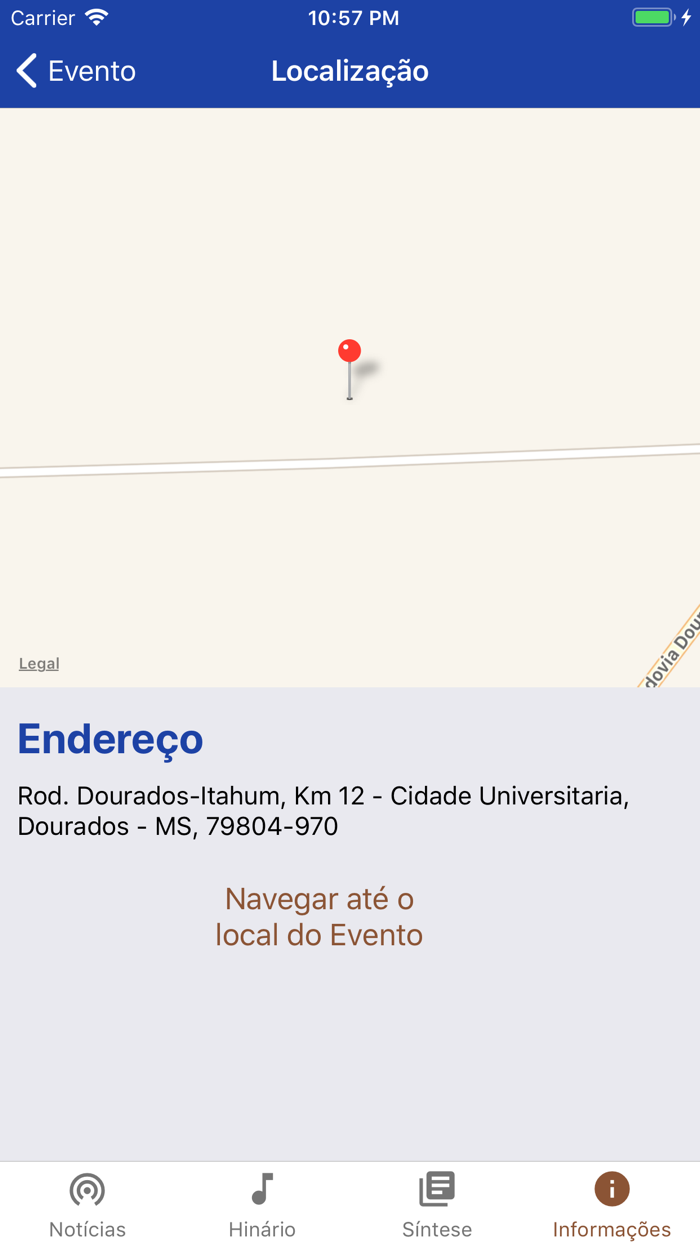Tap the red map pin
Viewport: 700px width, 1244px height.
click(x=349, y=353)
